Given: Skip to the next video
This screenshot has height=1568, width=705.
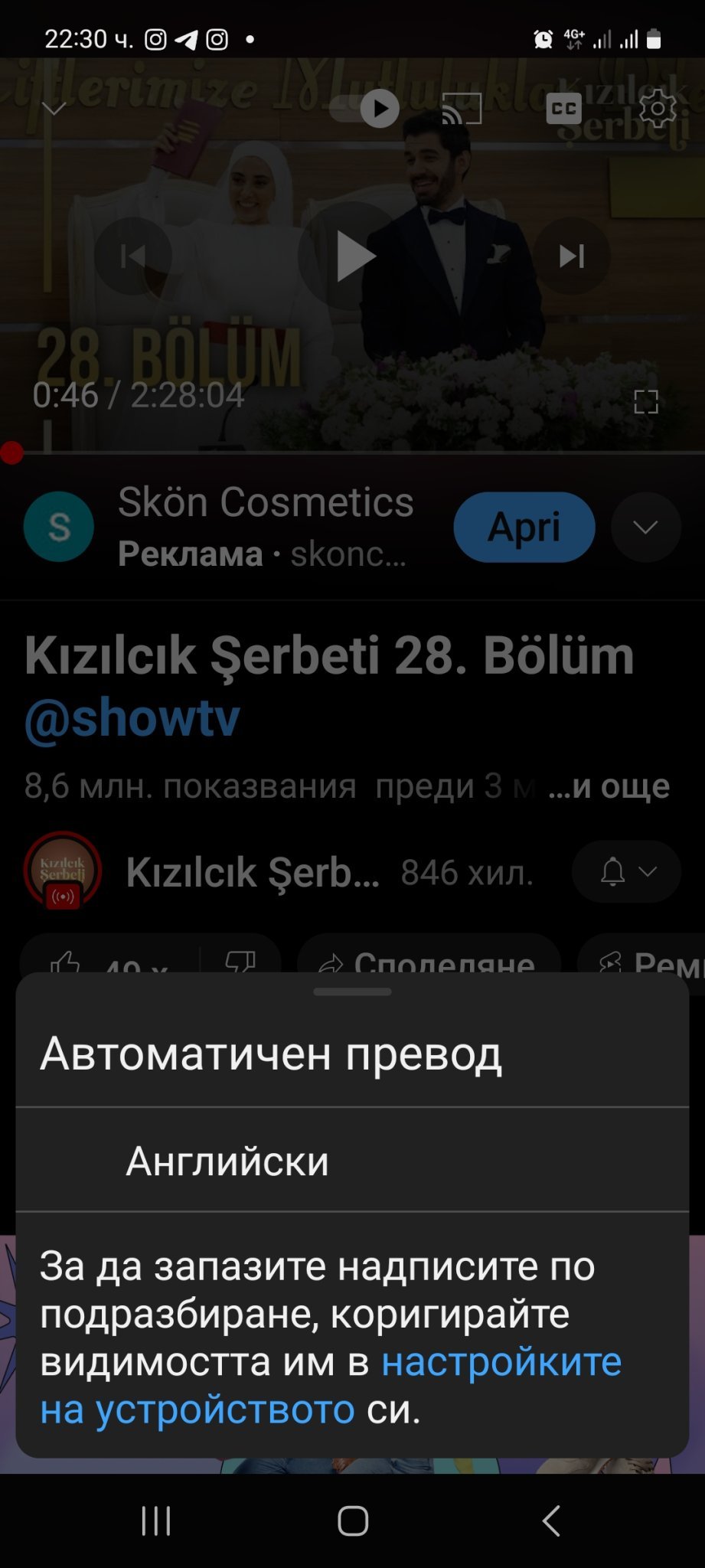Looking at the screenshot, I should coord(571,256).
